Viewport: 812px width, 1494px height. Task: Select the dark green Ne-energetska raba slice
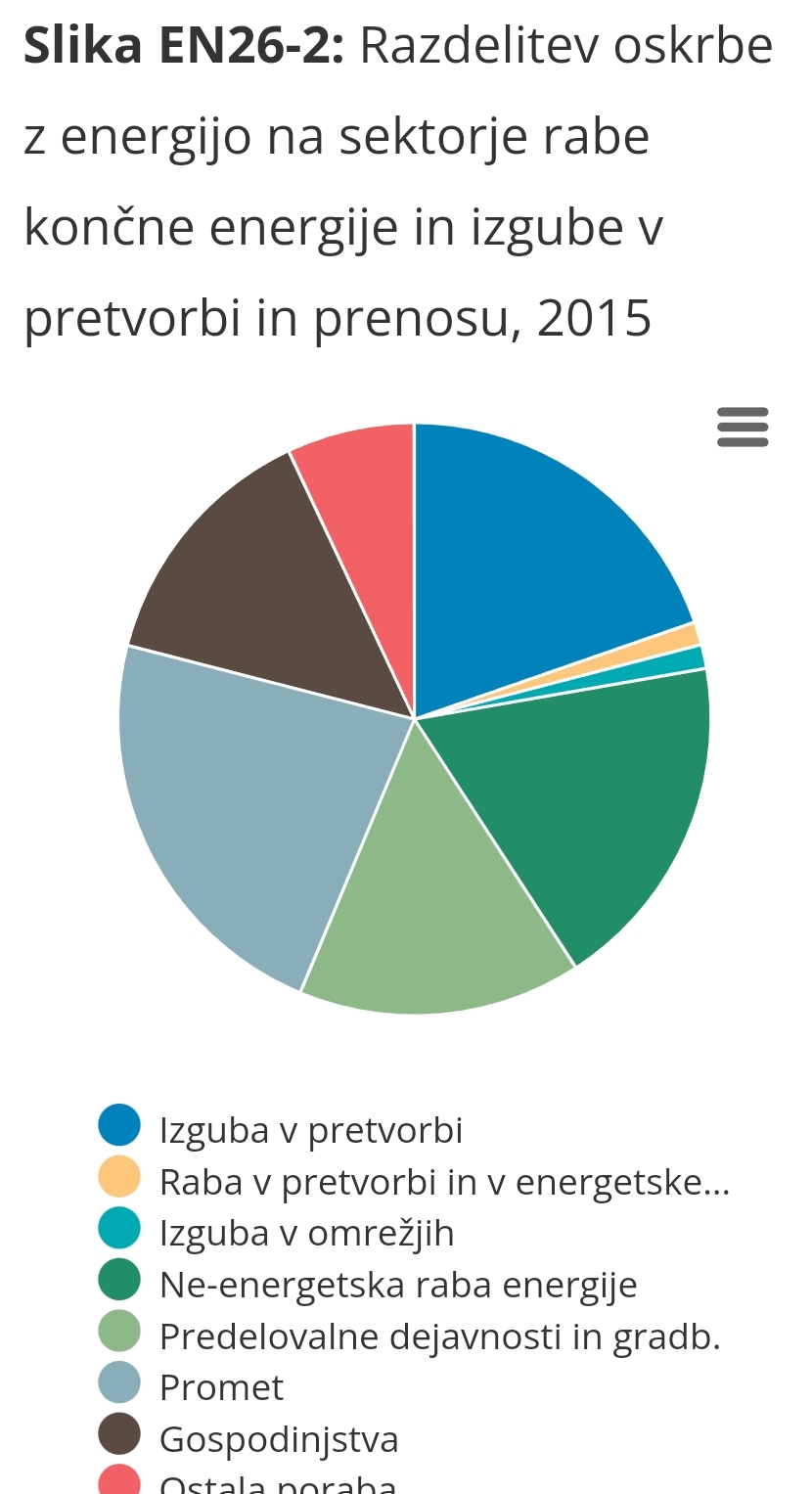click(597, 792)
